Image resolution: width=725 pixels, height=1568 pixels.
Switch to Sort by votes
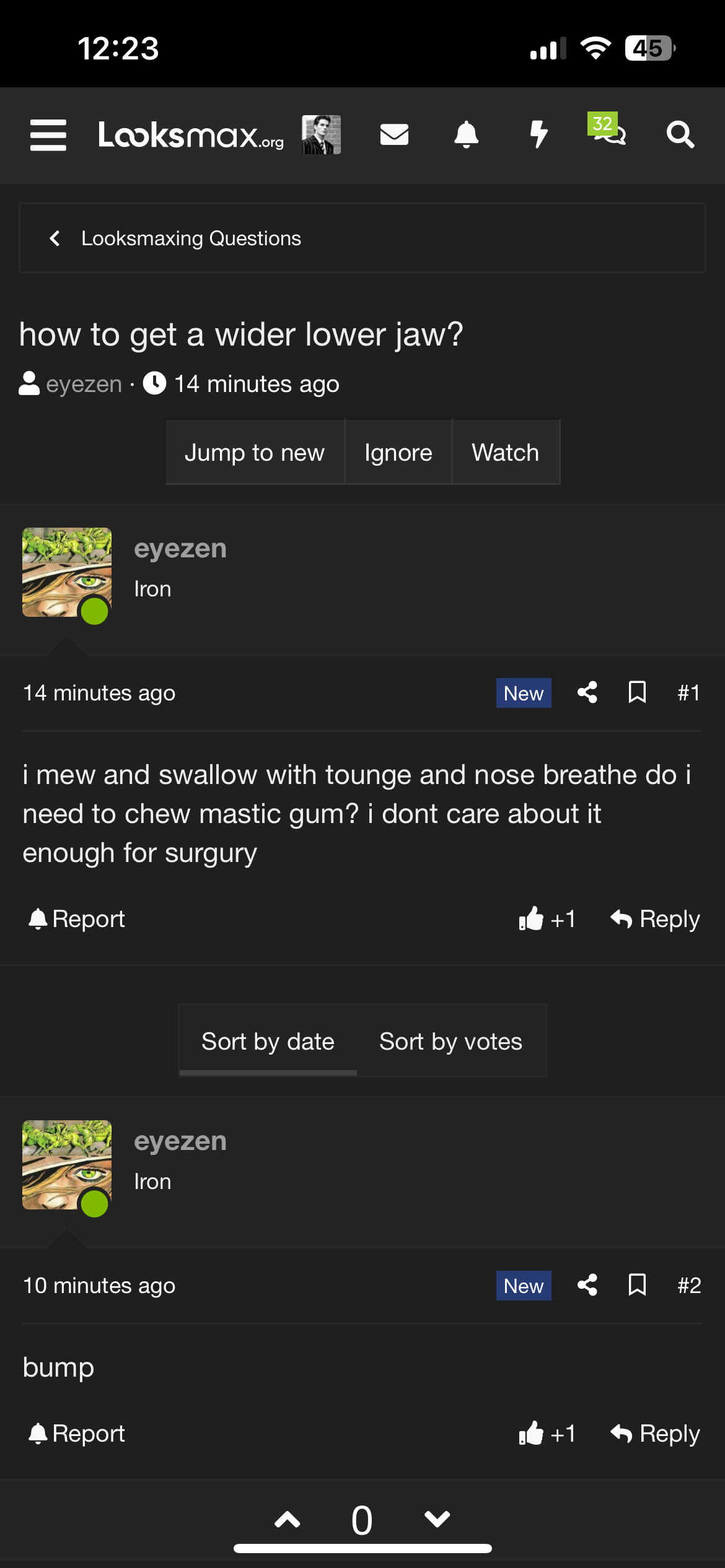[451, 1041]
